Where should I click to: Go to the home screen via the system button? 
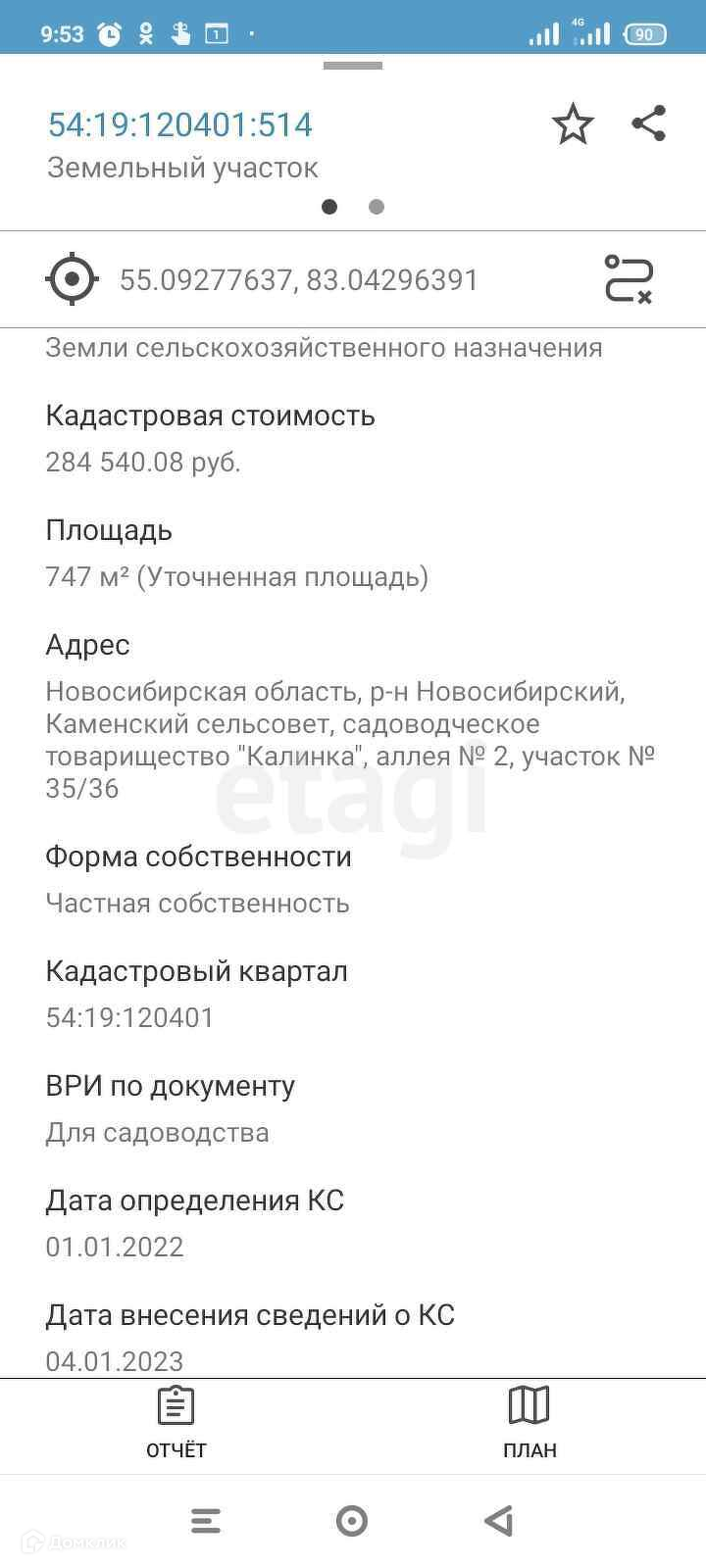[352, 1521]
